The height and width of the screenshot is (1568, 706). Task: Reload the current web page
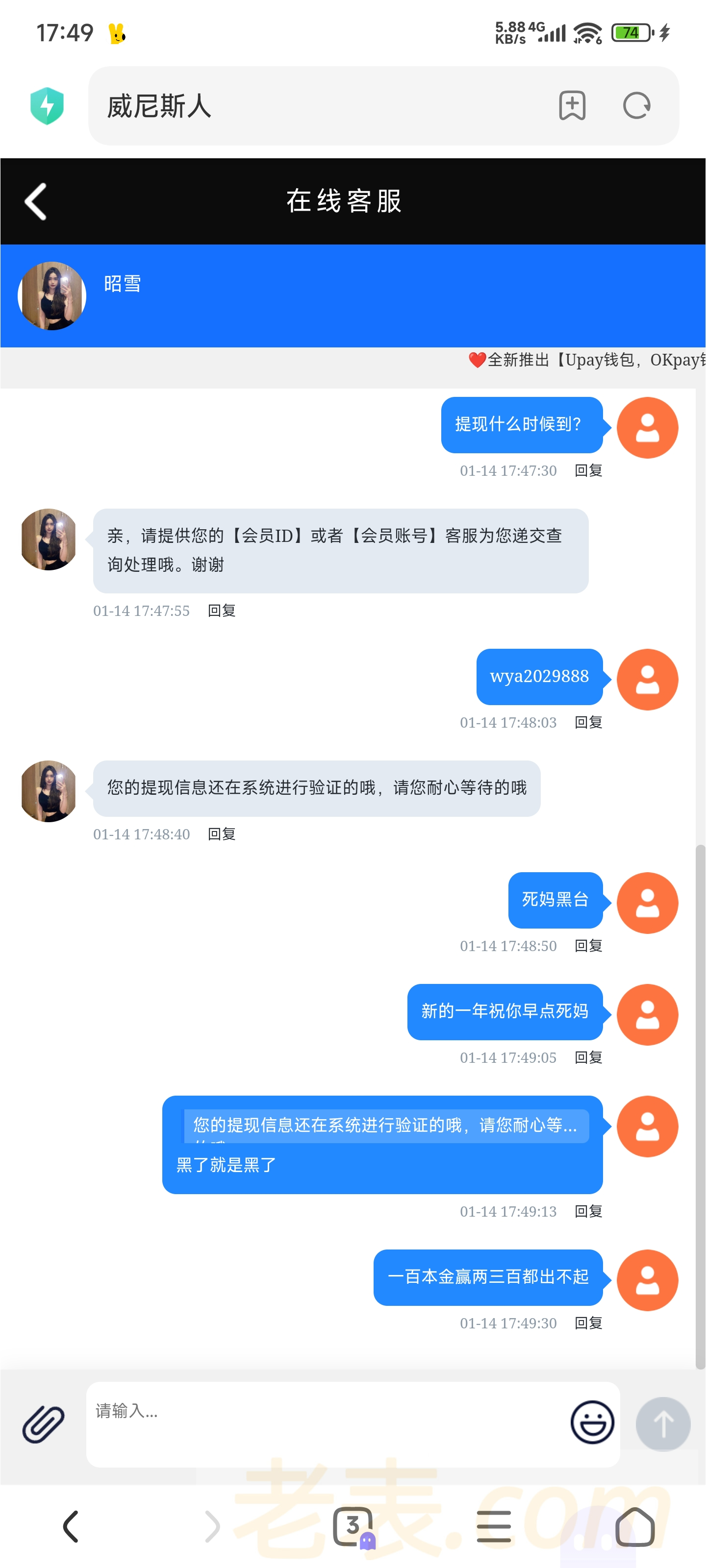tap(636, 106)
